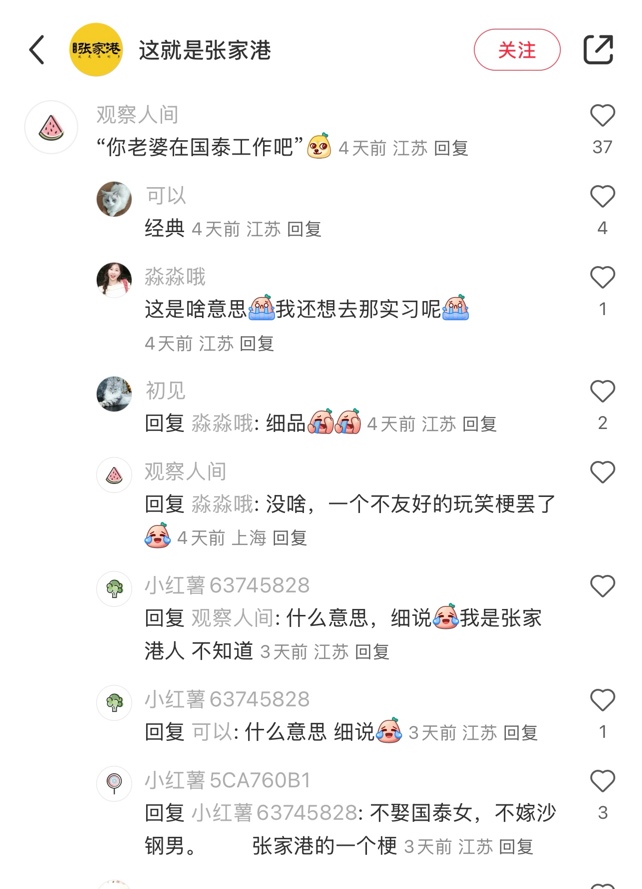
Task: Reply to 小红薯5CA760B1's 张家港 comment
Action: tap(515, 846)
